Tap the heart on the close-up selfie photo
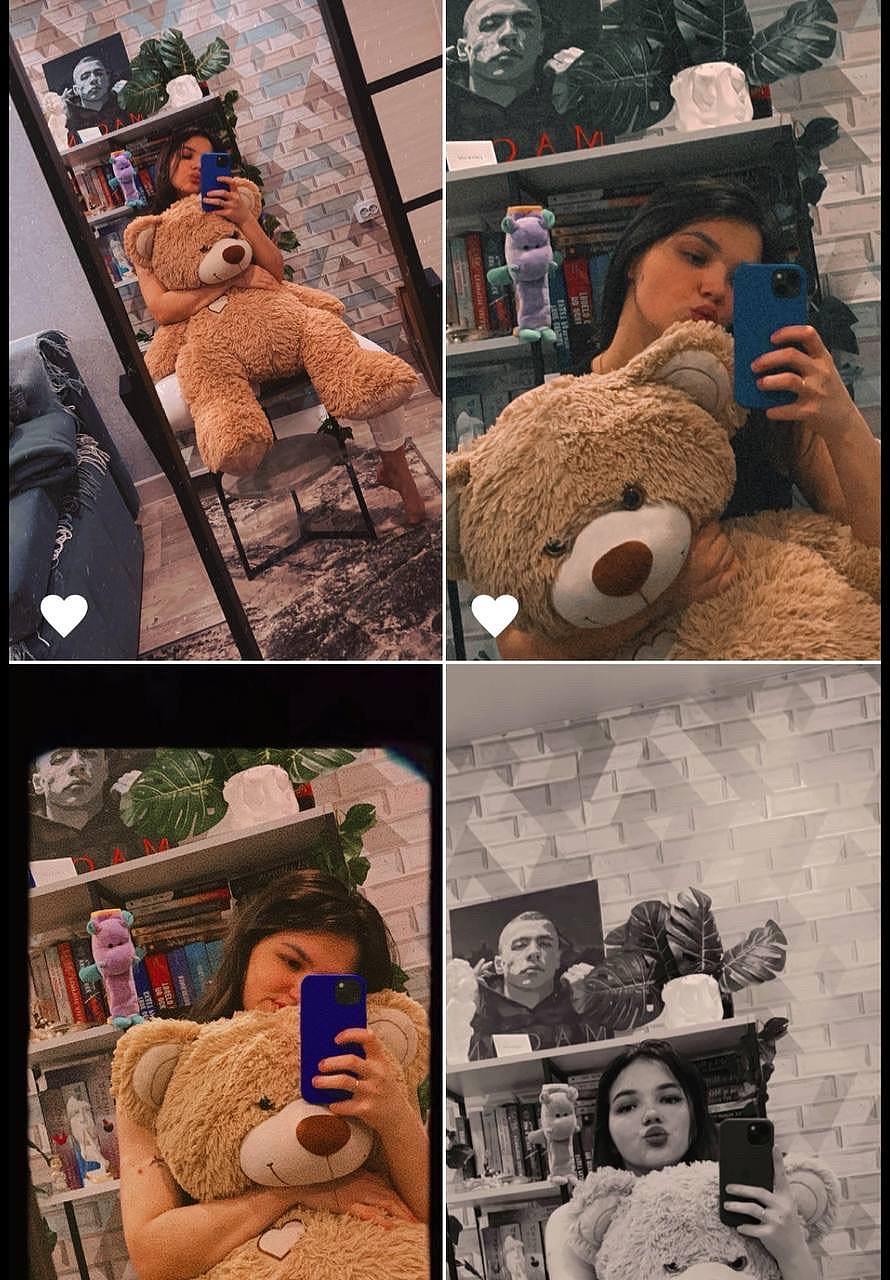The height and width of the screenshot is (1280, 890). [495, 615]
